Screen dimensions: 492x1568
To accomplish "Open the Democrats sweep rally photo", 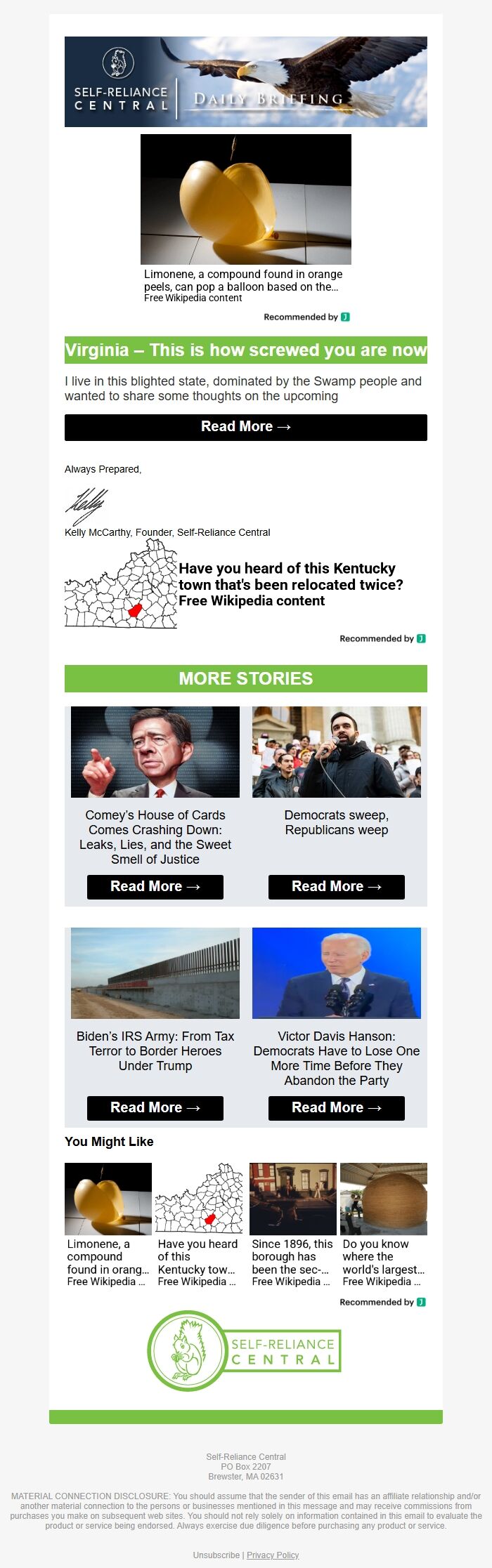I will [336, 752].
